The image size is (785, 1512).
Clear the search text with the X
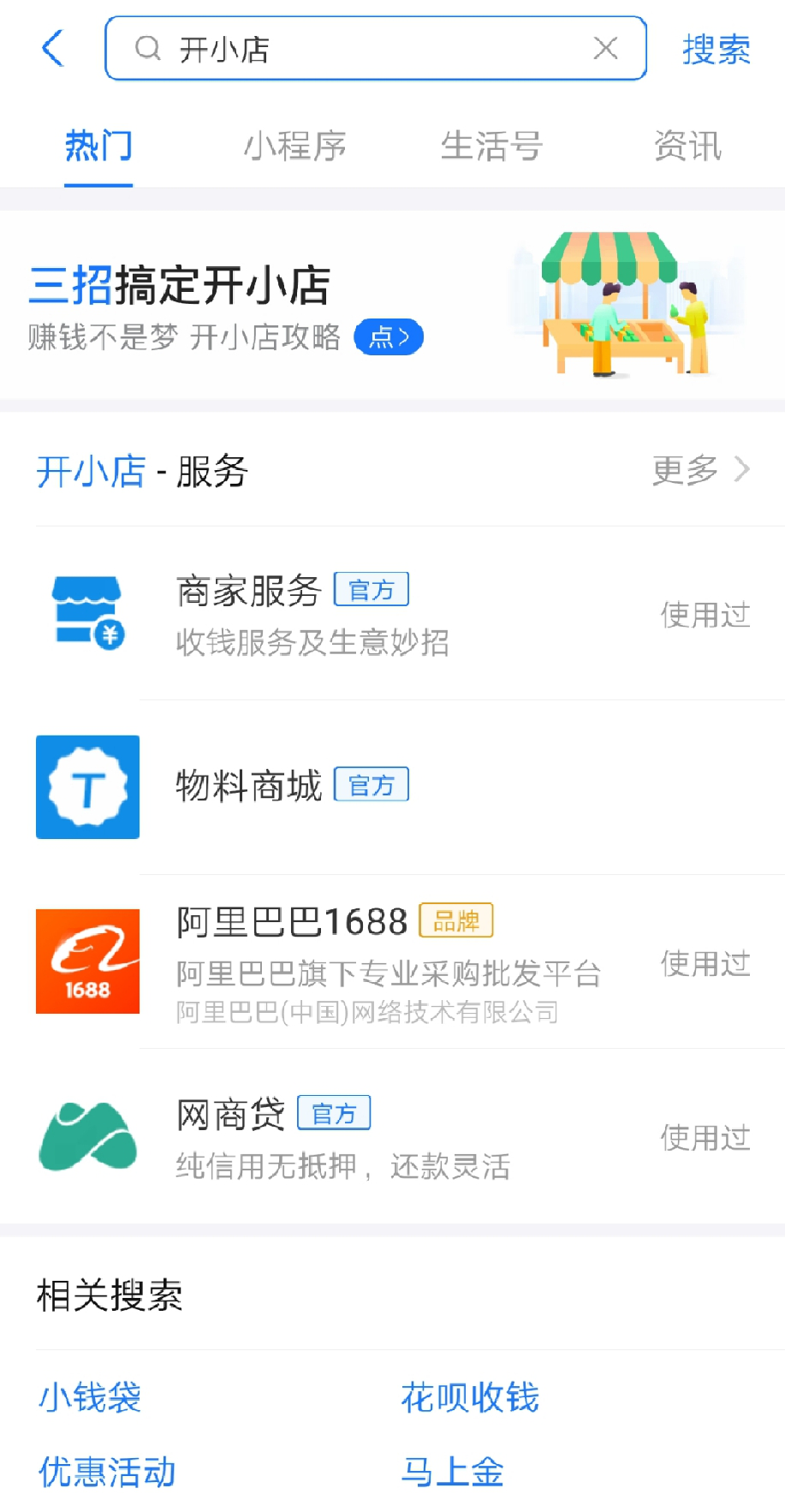point(605,49)
